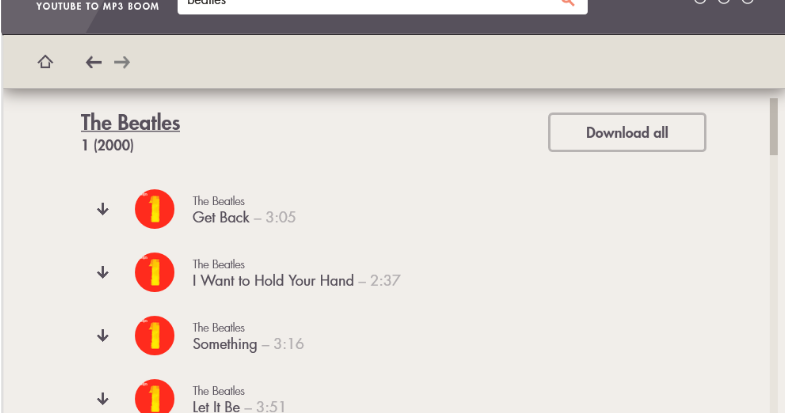Download the Get Back track
Viewport: 785px width, 413px height.
[x=102, y=209]
